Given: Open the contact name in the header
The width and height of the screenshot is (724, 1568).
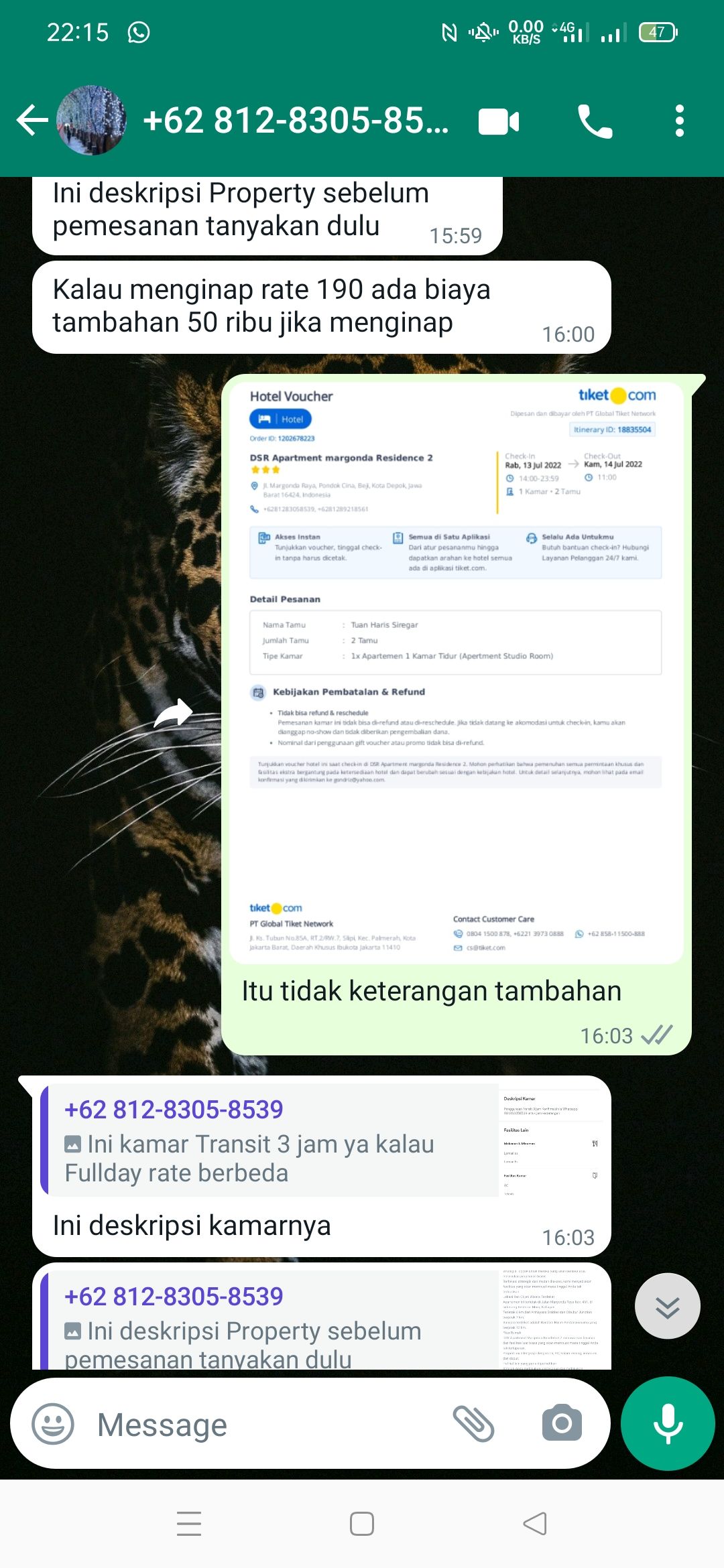Looking at the screenshot, I should point(295,121).
